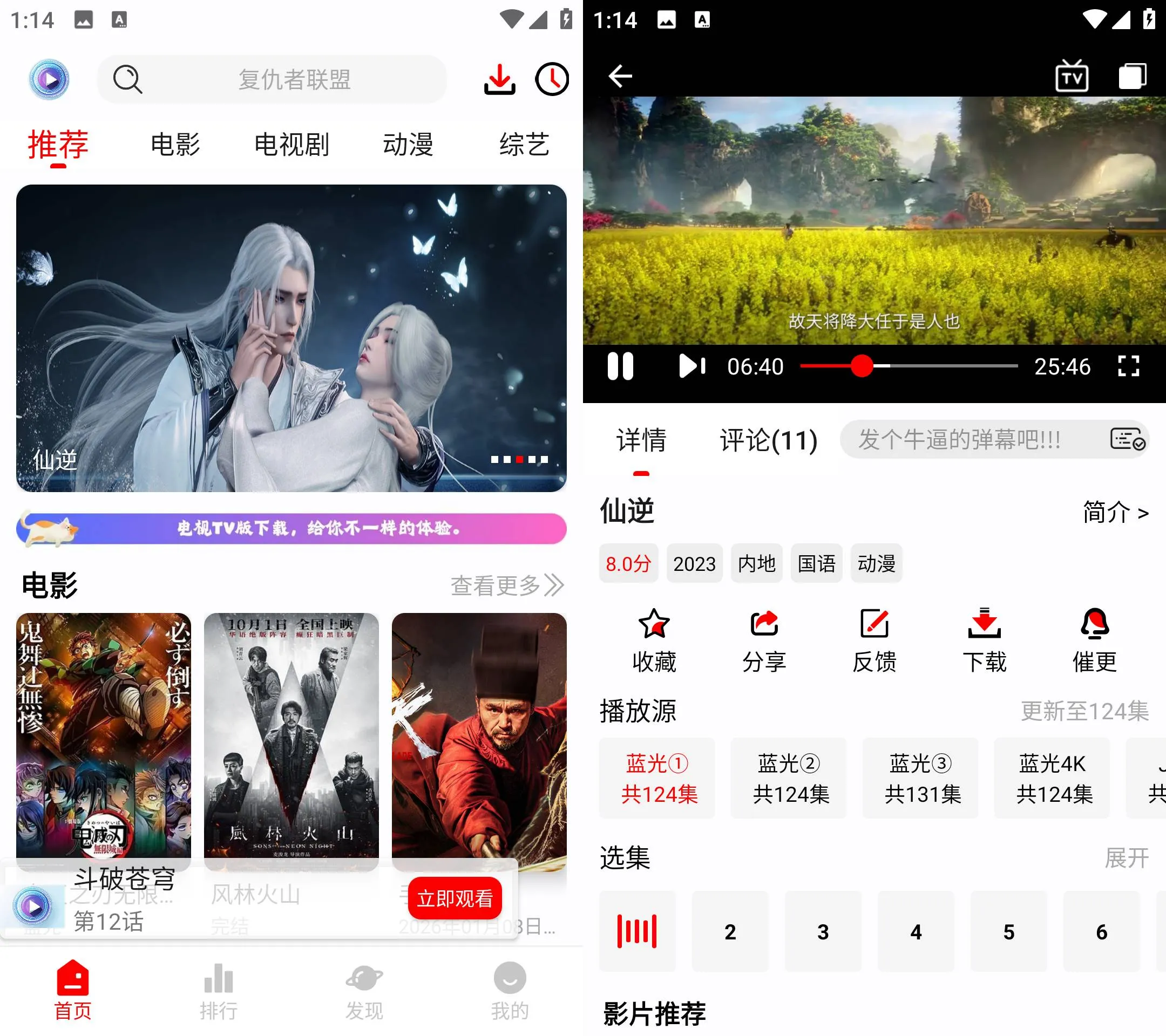1166x1036 pixels.
Task: Open the downloads icon in top bar
Action: (x=499, y=79)
